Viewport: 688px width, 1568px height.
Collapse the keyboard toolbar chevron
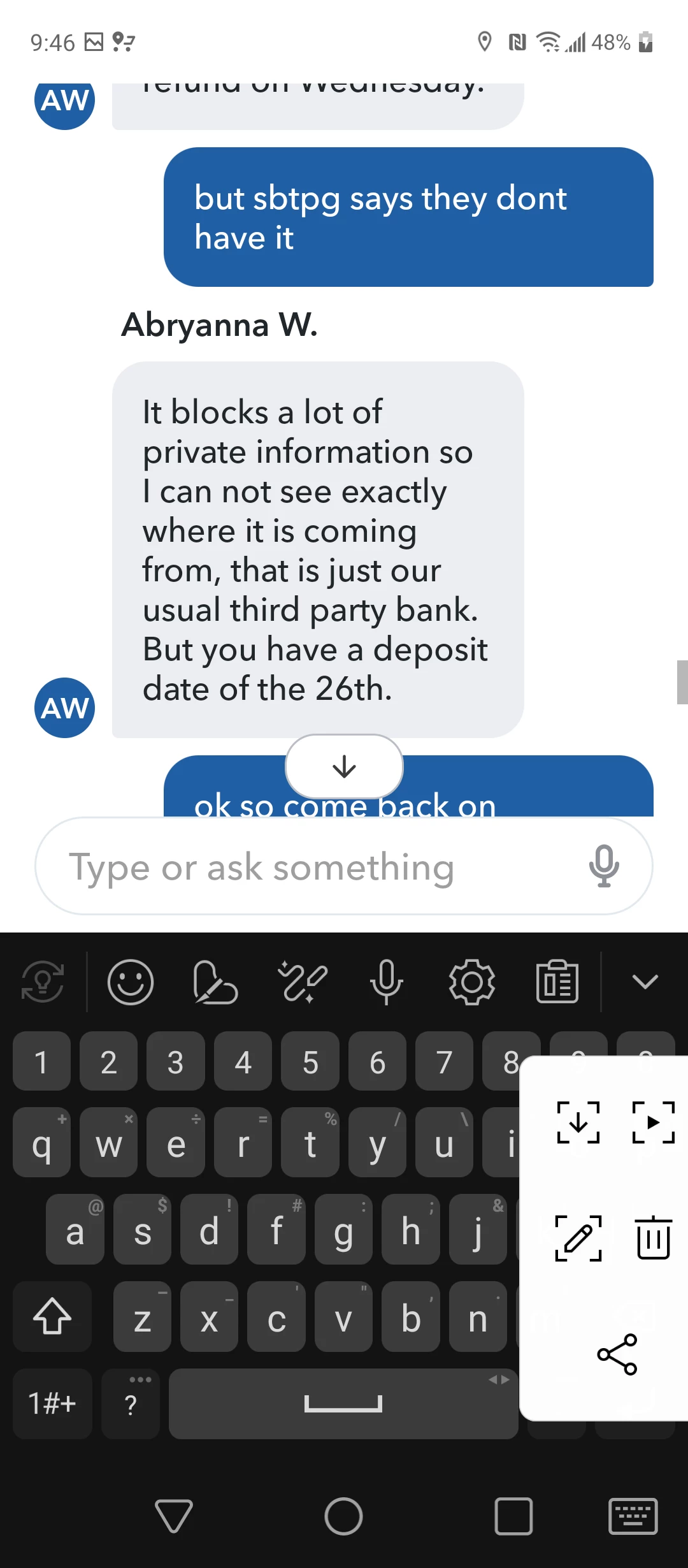pos(645,982)
